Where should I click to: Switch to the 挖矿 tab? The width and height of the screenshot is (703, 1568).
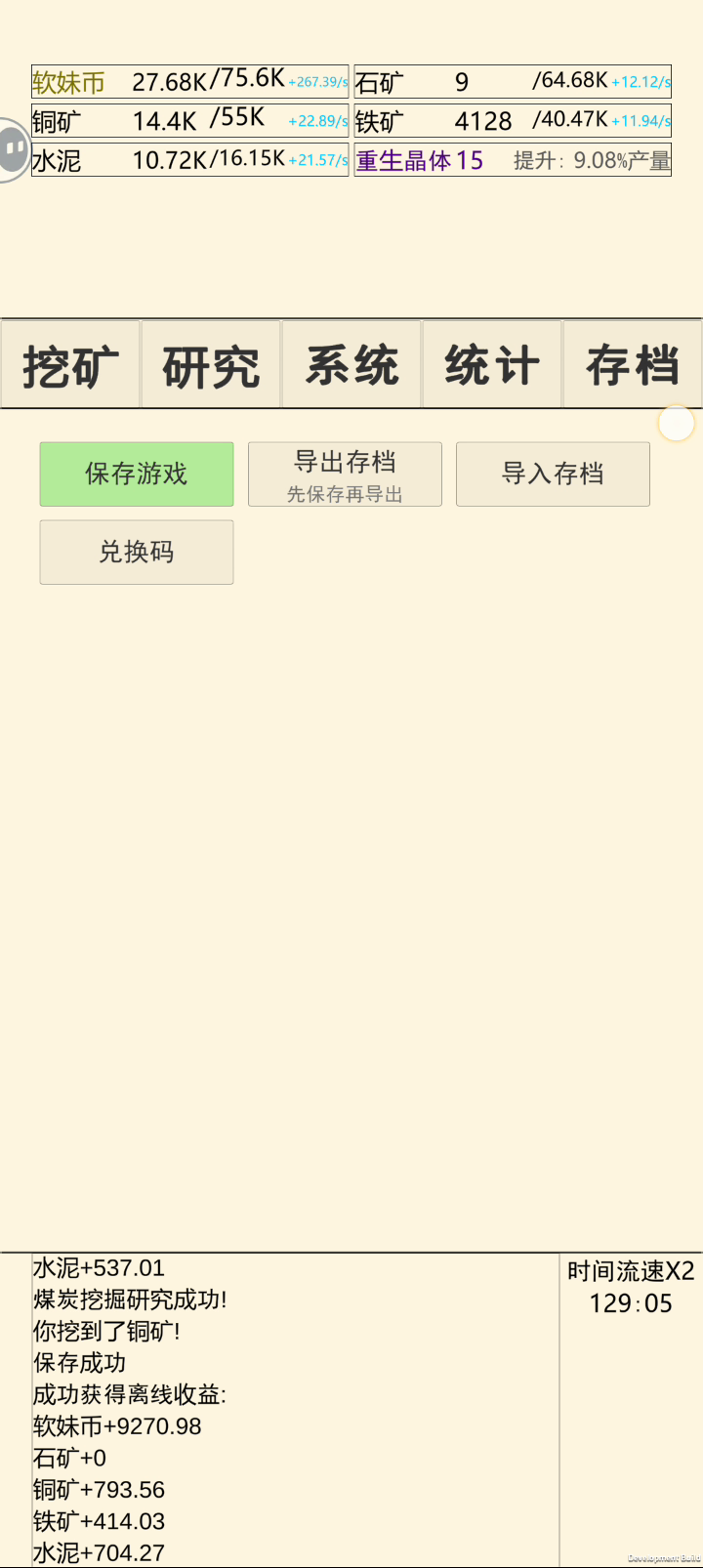(x=70, y=365)
